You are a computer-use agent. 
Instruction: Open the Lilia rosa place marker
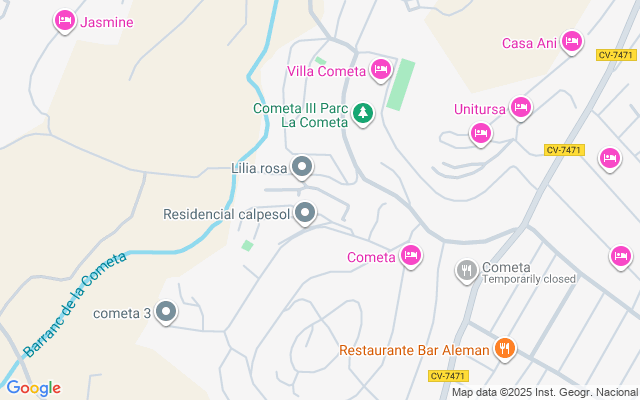tap(301, 167)
